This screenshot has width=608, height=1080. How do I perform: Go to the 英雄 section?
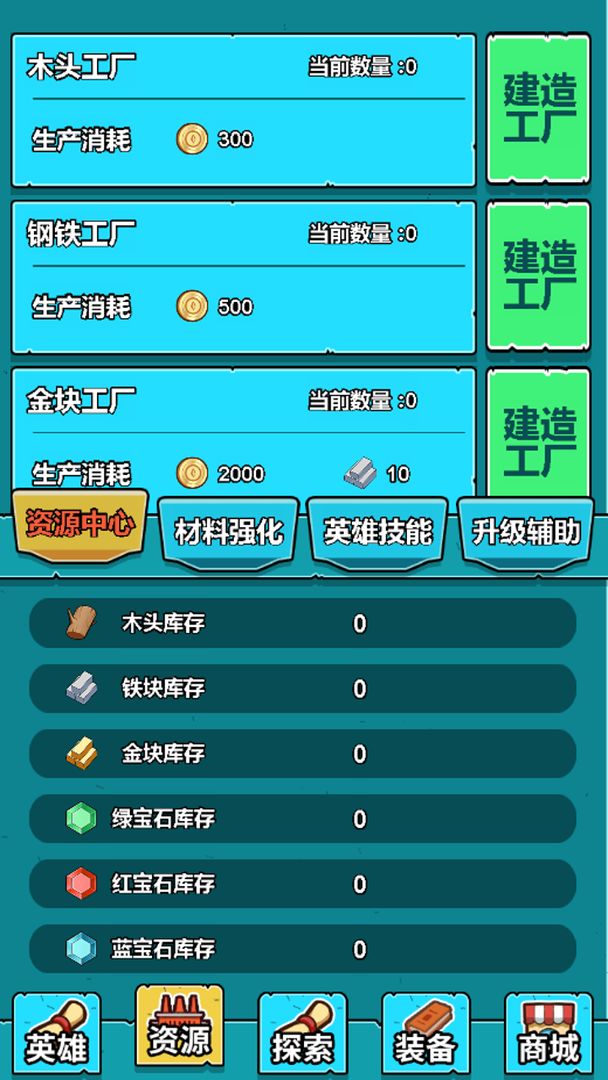click(x=57, y=1034)
